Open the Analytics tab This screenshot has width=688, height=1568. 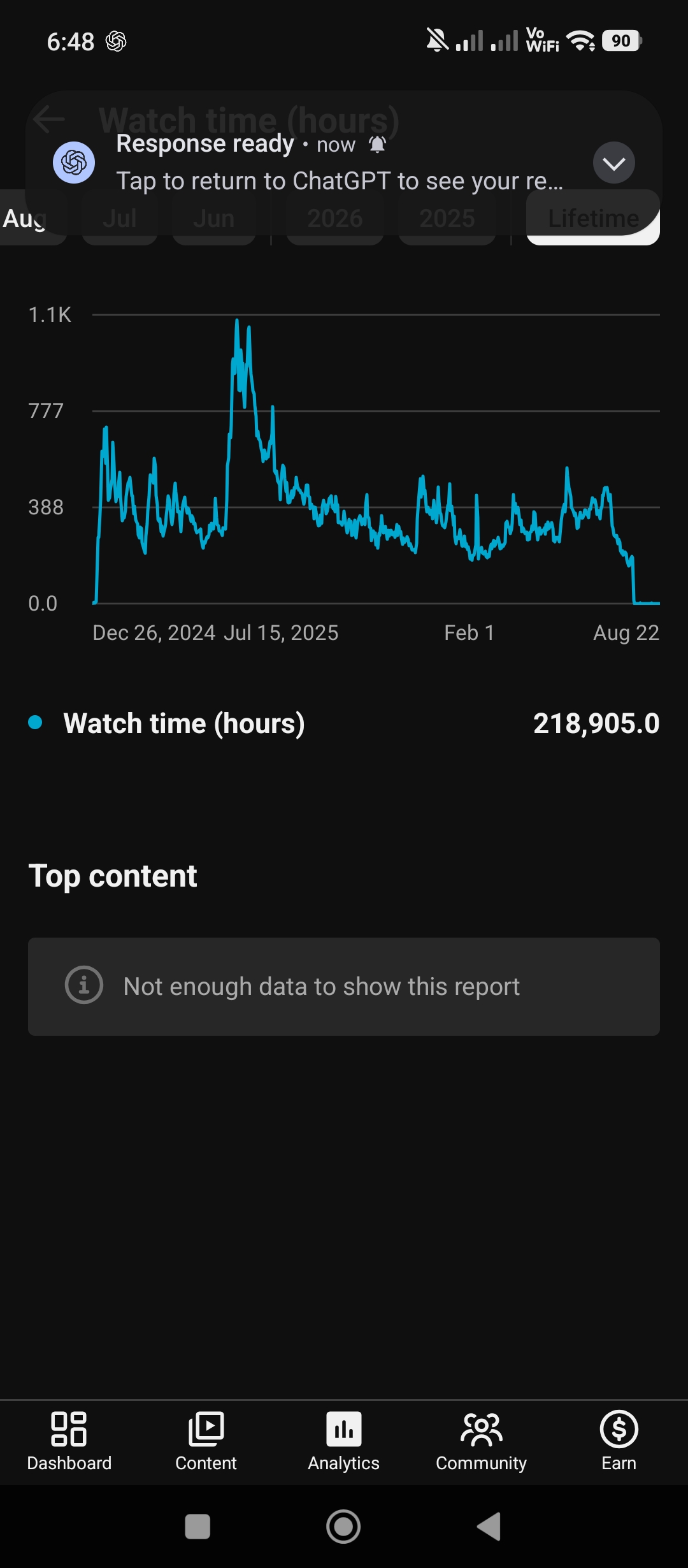[344, 1442]
